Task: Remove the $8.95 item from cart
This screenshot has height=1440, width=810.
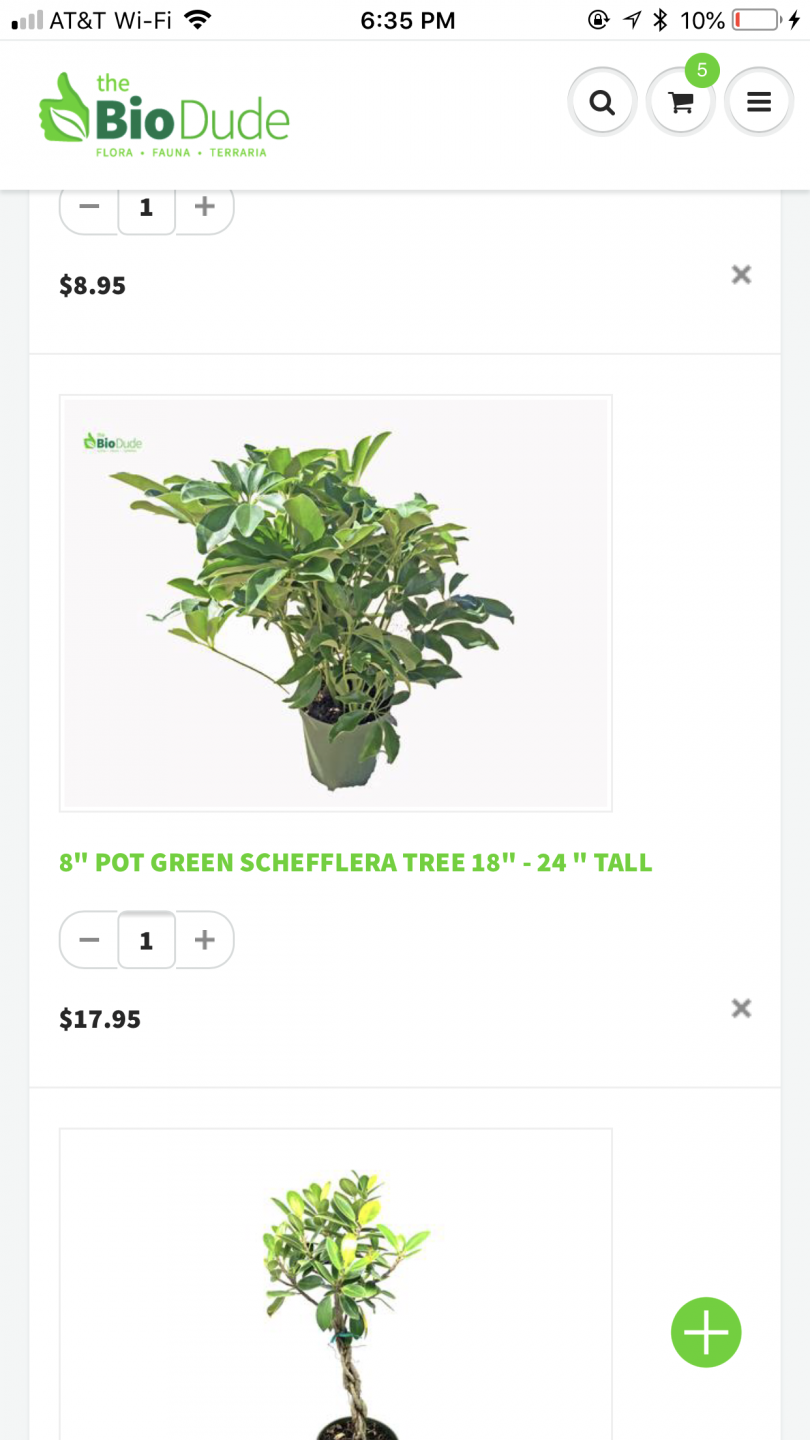Action: click(x=741, y=275)
